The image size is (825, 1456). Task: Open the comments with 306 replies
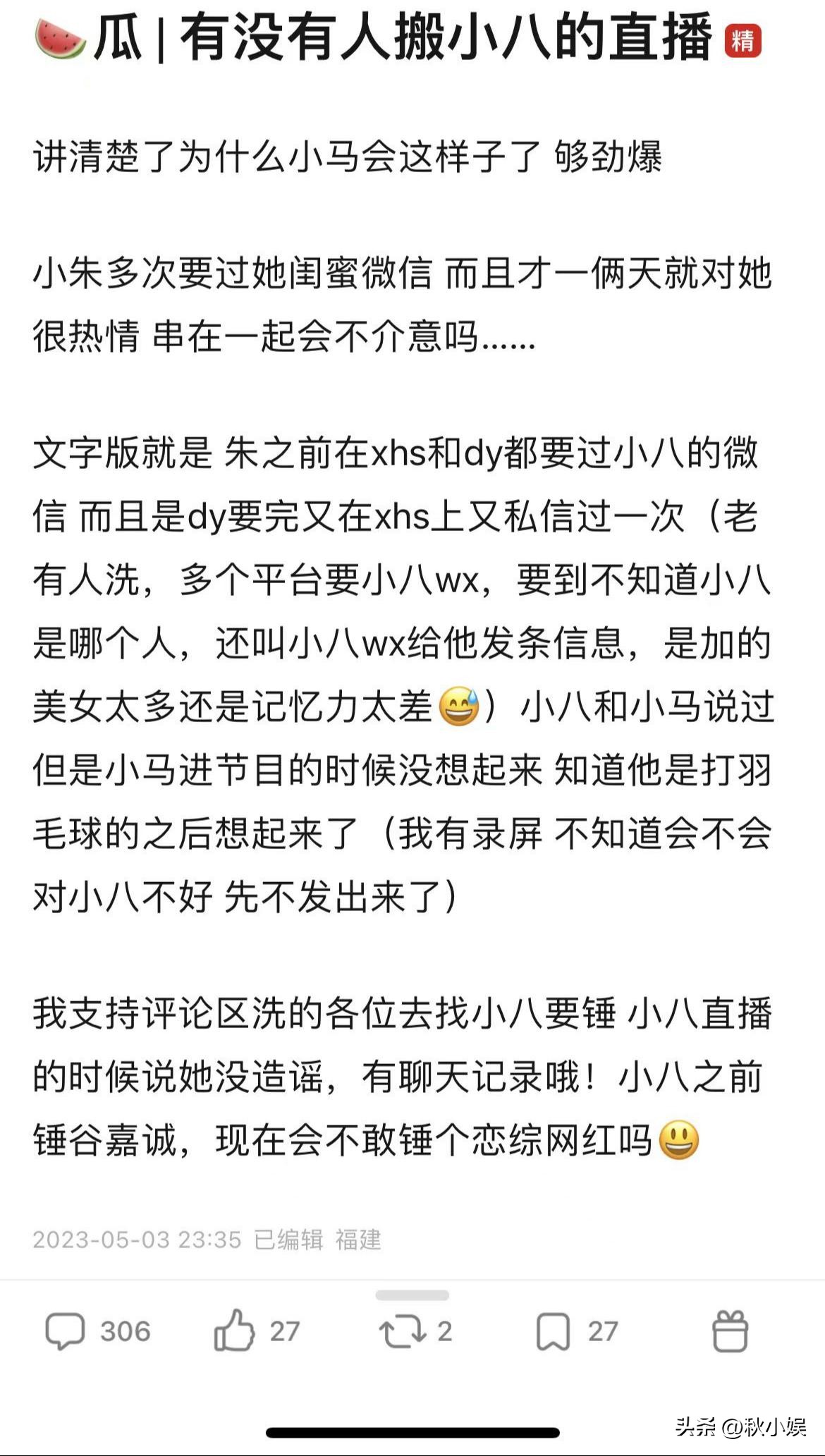click(66, 1330)
